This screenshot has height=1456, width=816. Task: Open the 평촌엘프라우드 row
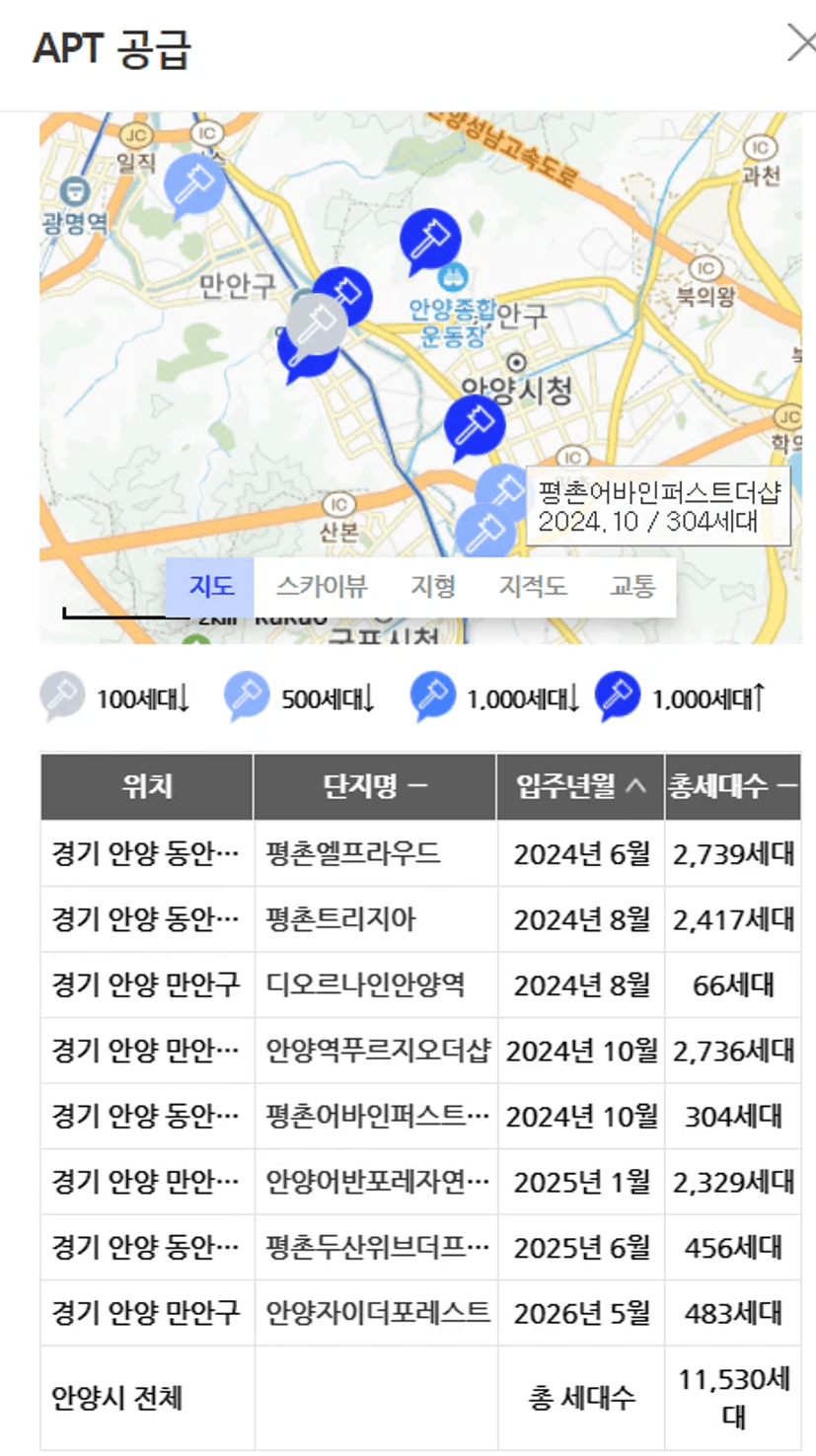tap(352, 853)
